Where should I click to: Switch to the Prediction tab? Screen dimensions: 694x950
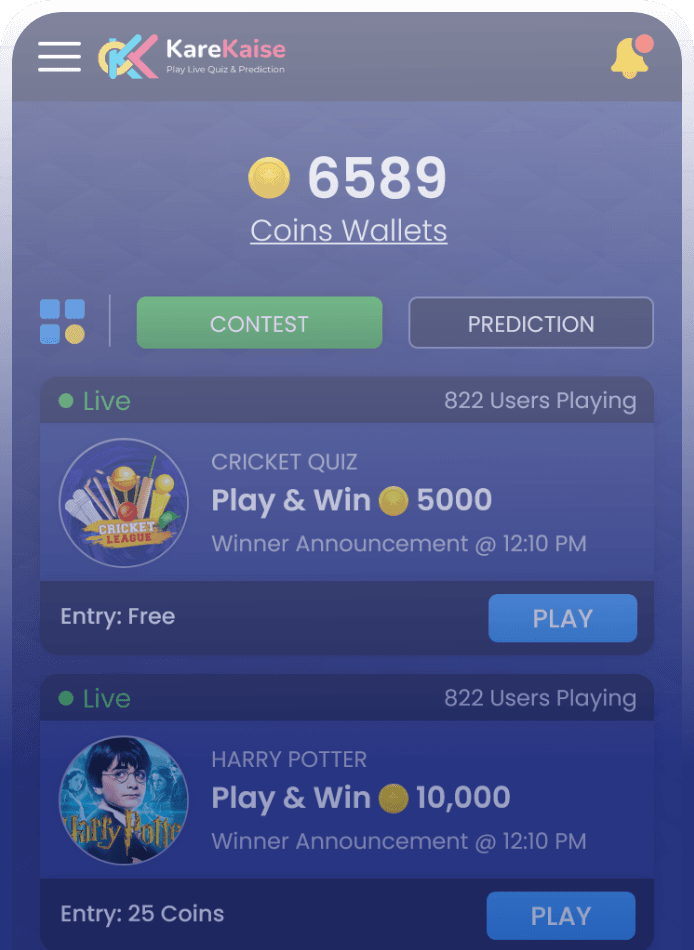[530, 323]
